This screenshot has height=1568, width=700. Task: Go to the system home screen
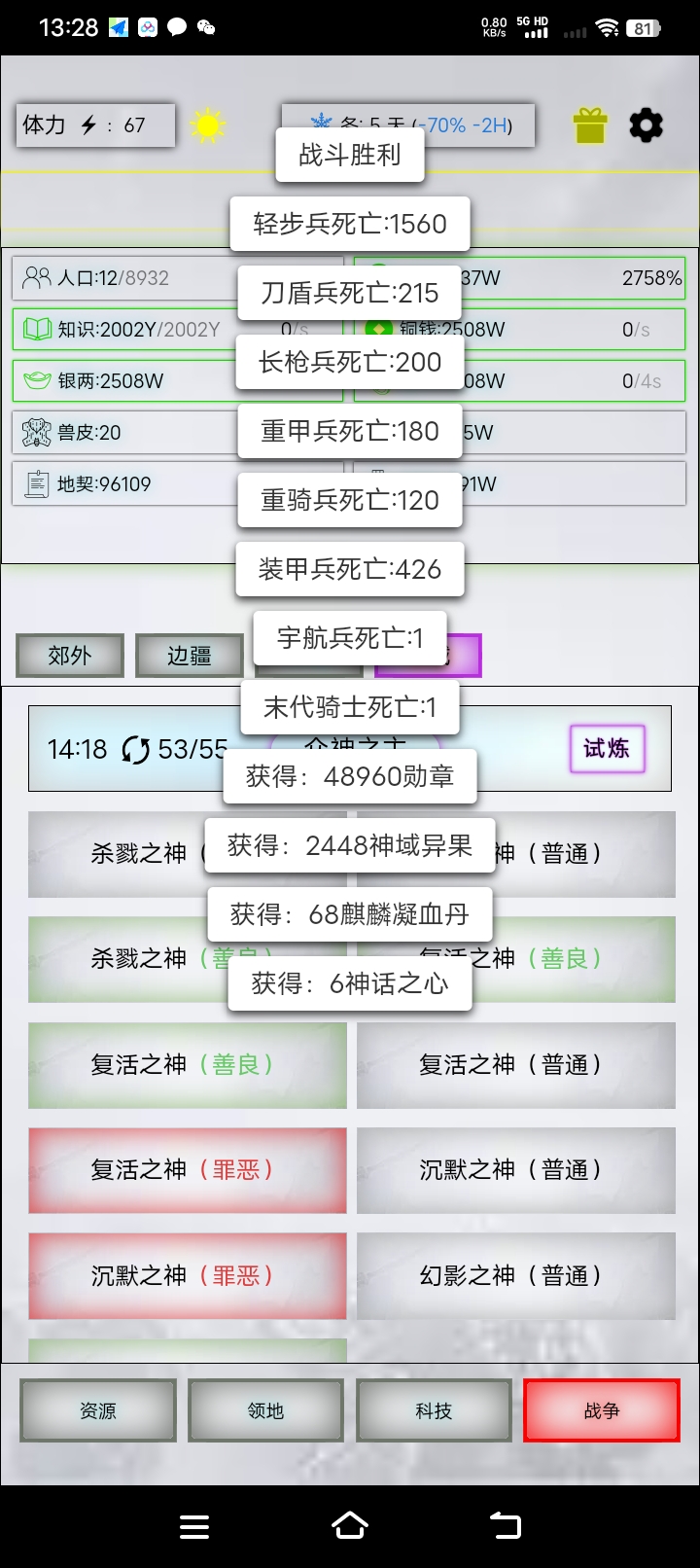click(x=350, y=1526)
